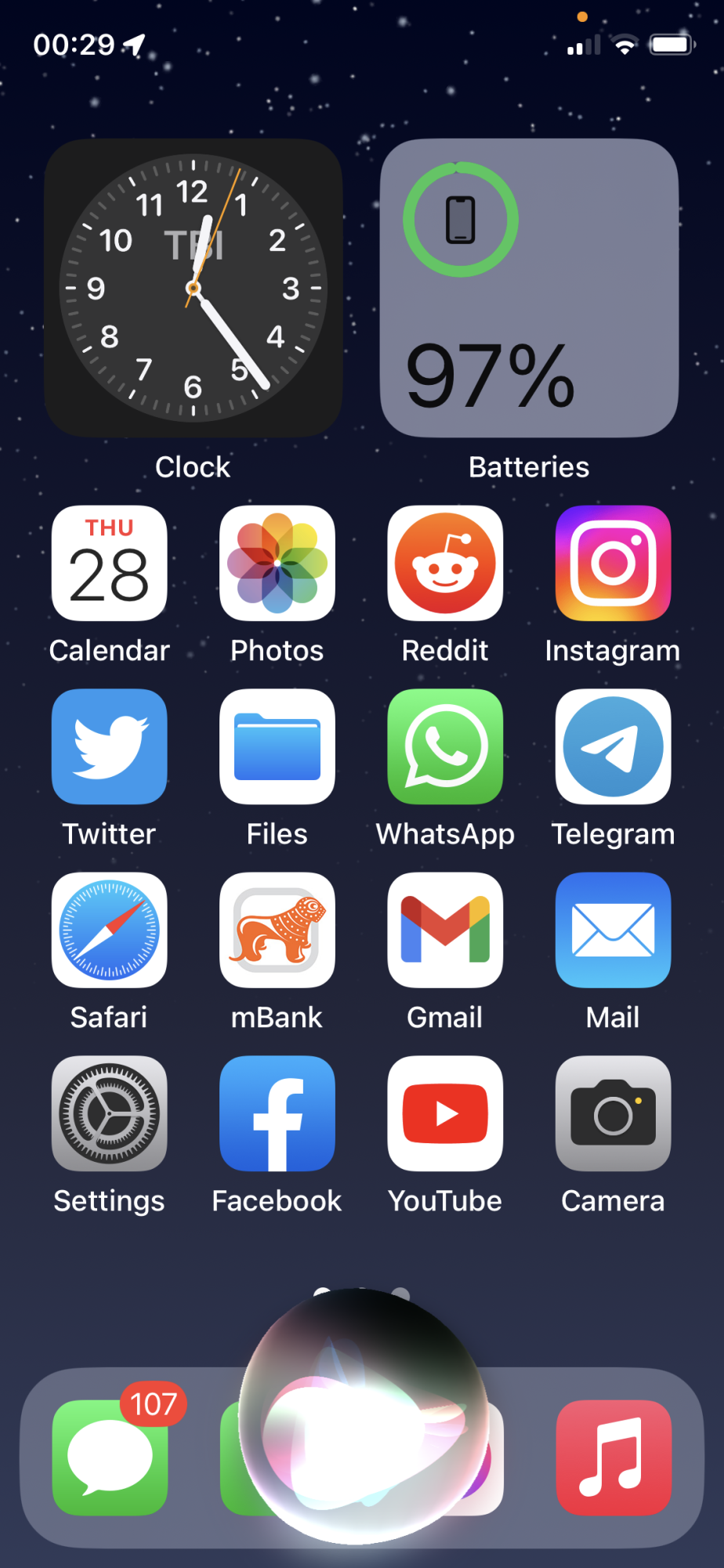Launch the Safari browser
Image resolution: width=724 pixels, height=1568 pixels.
(x=110, y=930)
